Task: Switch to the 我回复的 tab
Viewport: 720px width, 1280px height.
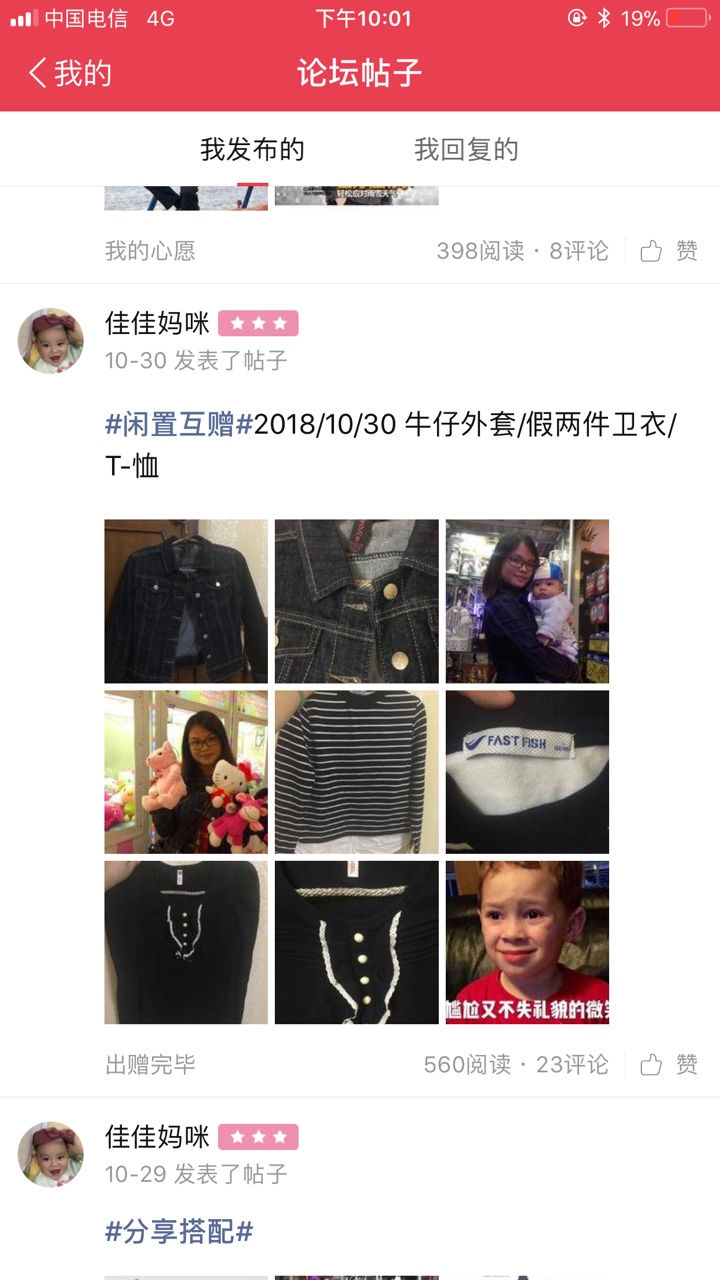Action: click(466, 150)
